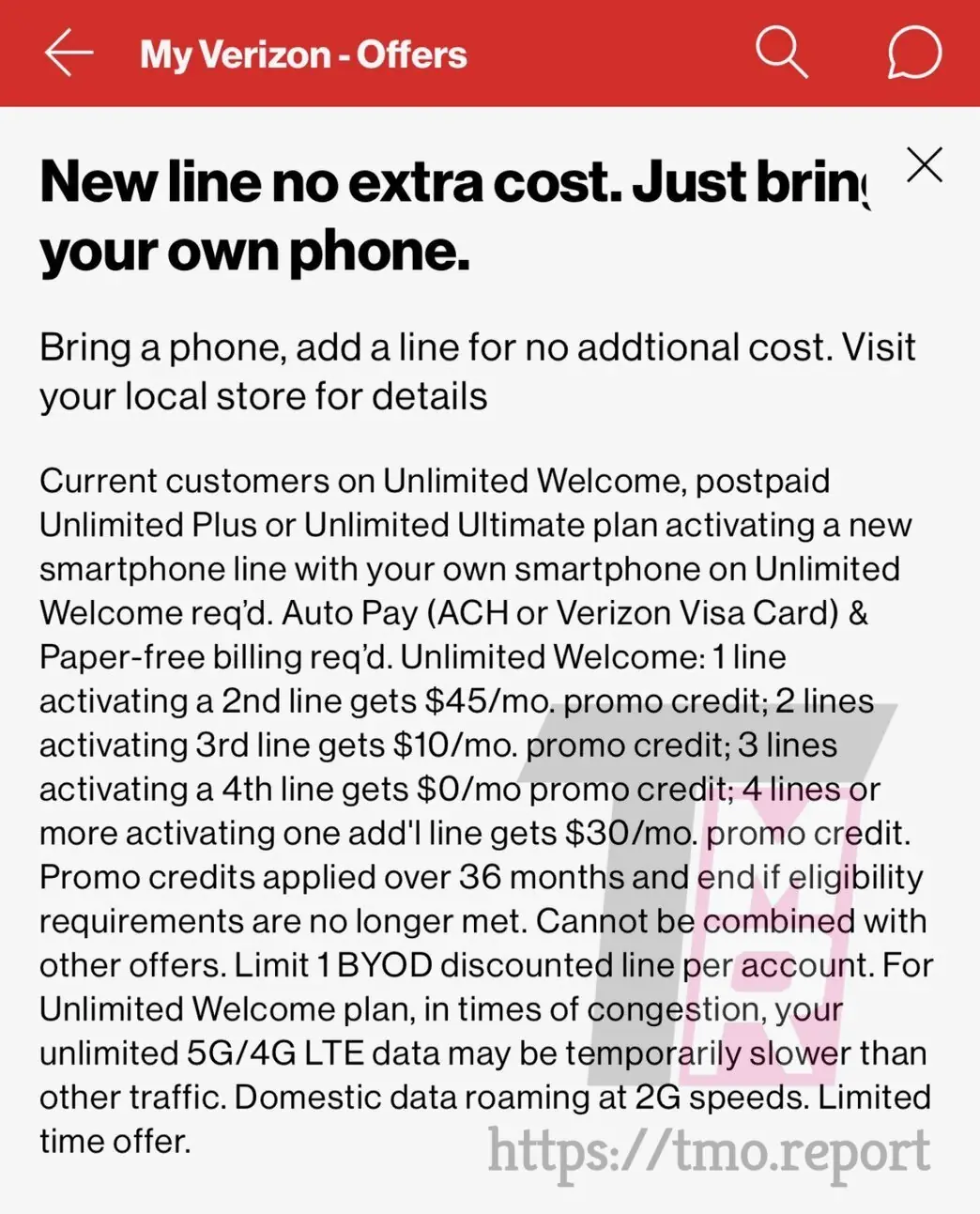980x1214 pixels.
Task: Tap the red header bar Verizon search icon
Action: pos(782,54)
